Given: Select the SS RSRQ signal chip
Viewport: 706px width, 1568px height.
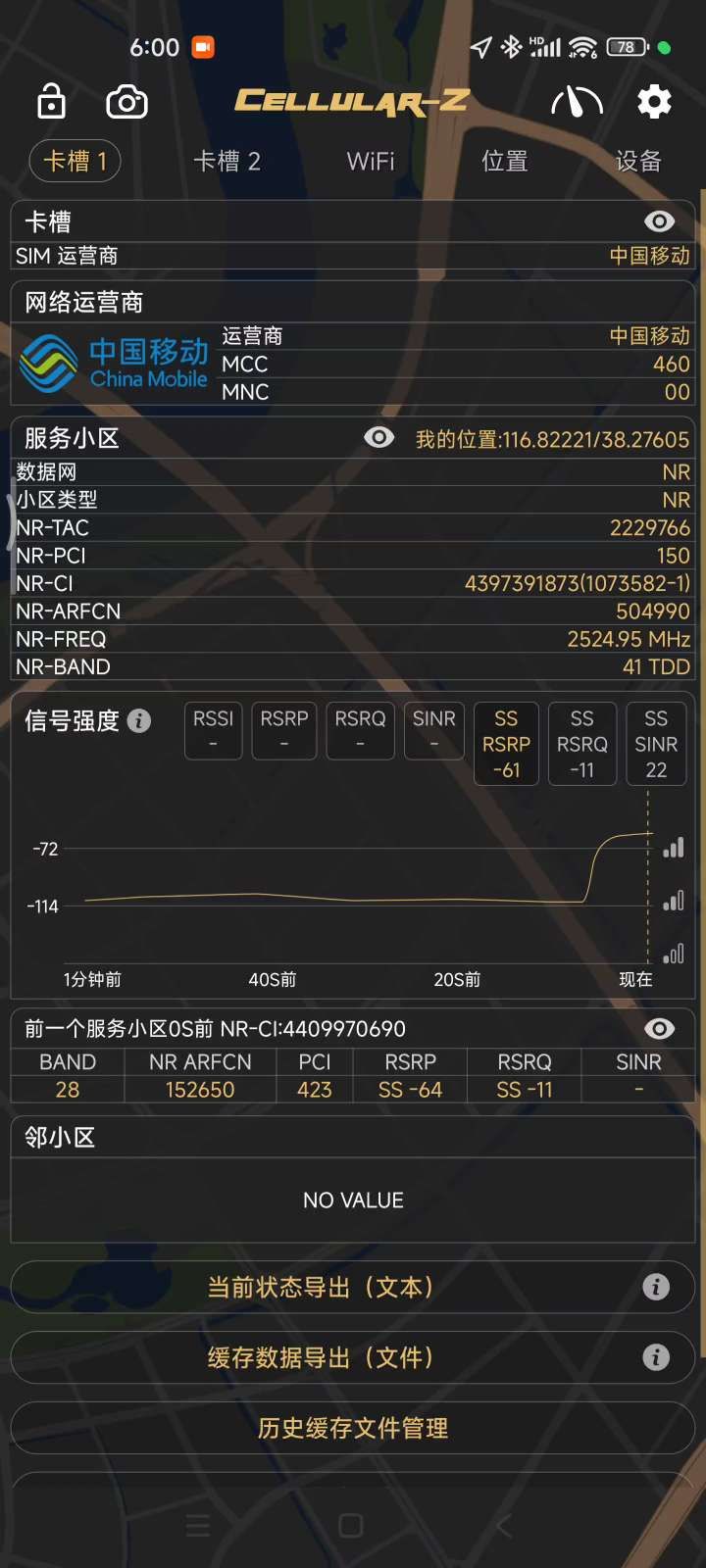Looking at the screenshot, I should point(581,744).
